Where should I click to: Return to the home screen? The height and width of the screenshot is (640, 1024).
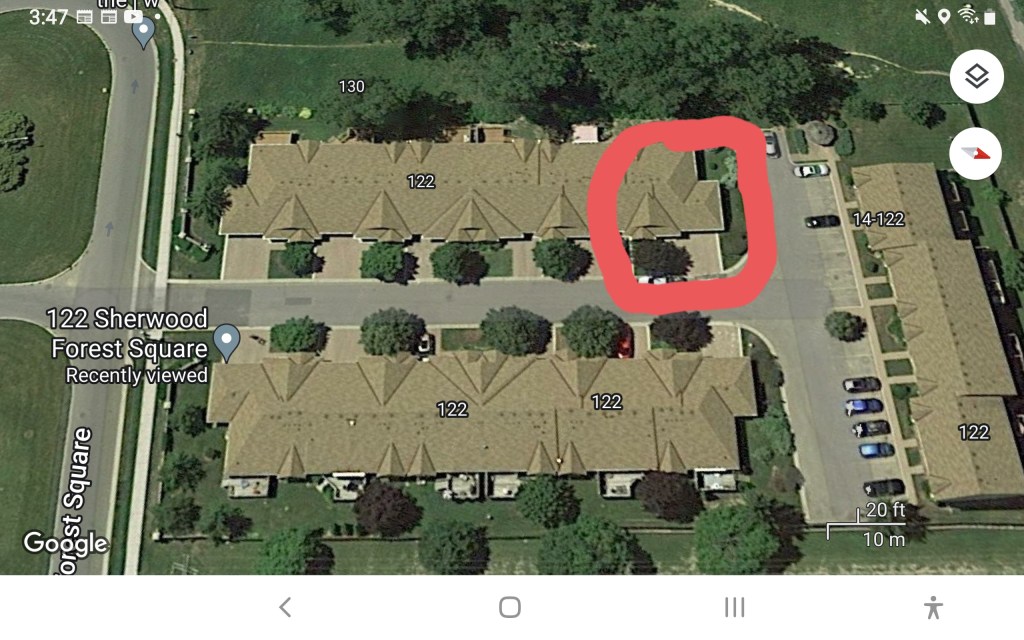510,607
